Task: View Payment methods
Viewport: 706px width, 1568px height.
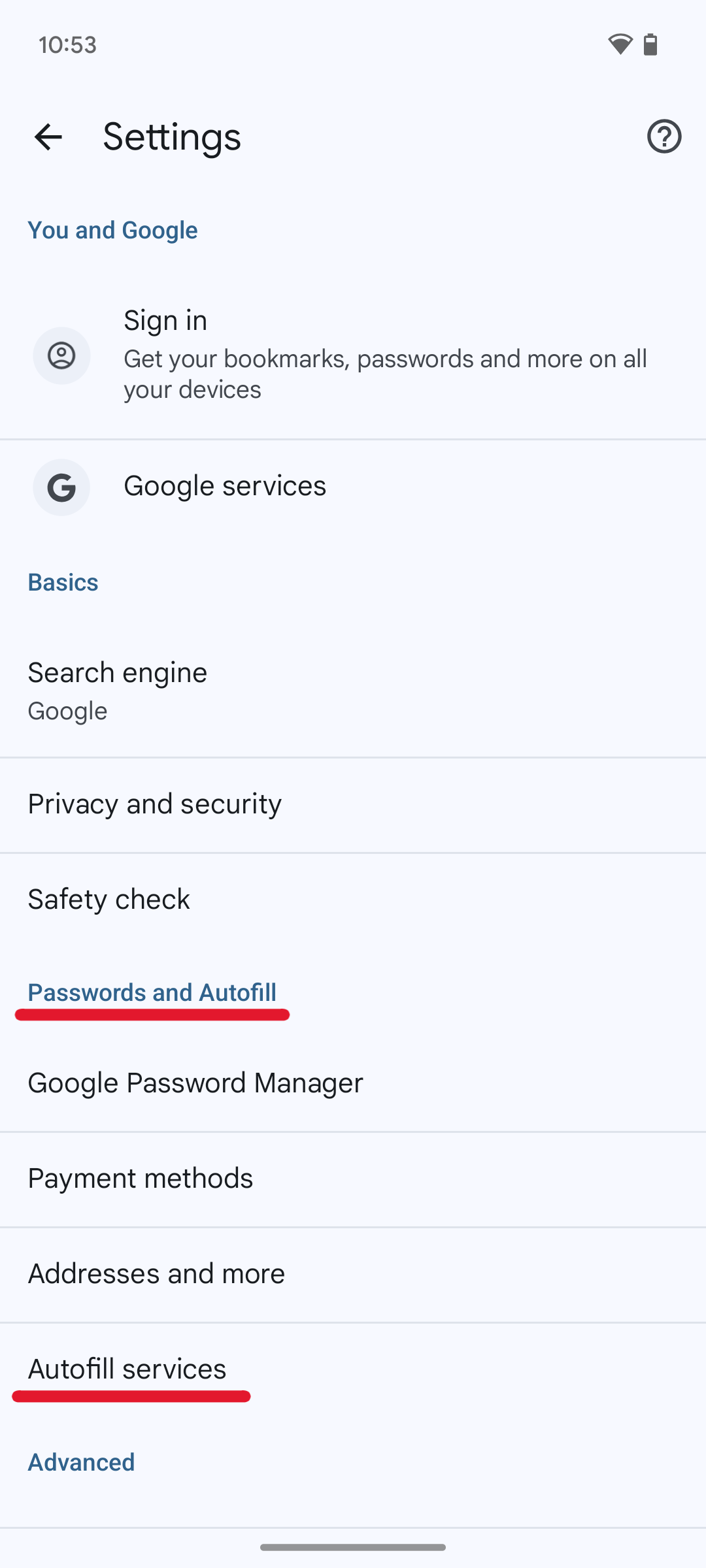Action: [x=353, y=1179]
